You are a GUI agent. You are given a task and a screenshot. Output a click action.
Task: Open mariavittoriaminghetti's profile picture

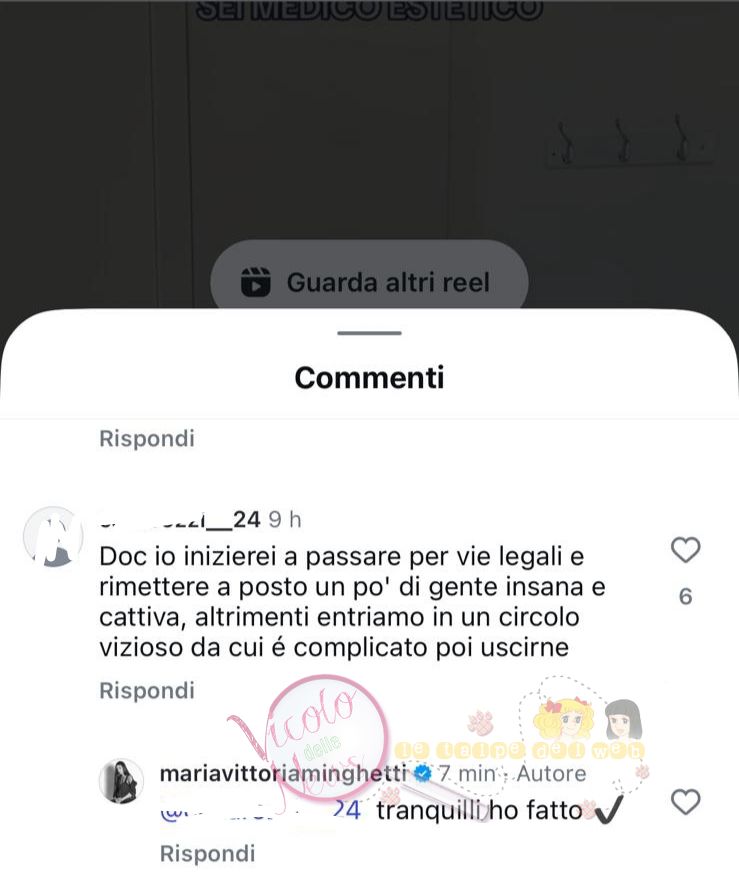pyautogui.click(x=122, y=781)
